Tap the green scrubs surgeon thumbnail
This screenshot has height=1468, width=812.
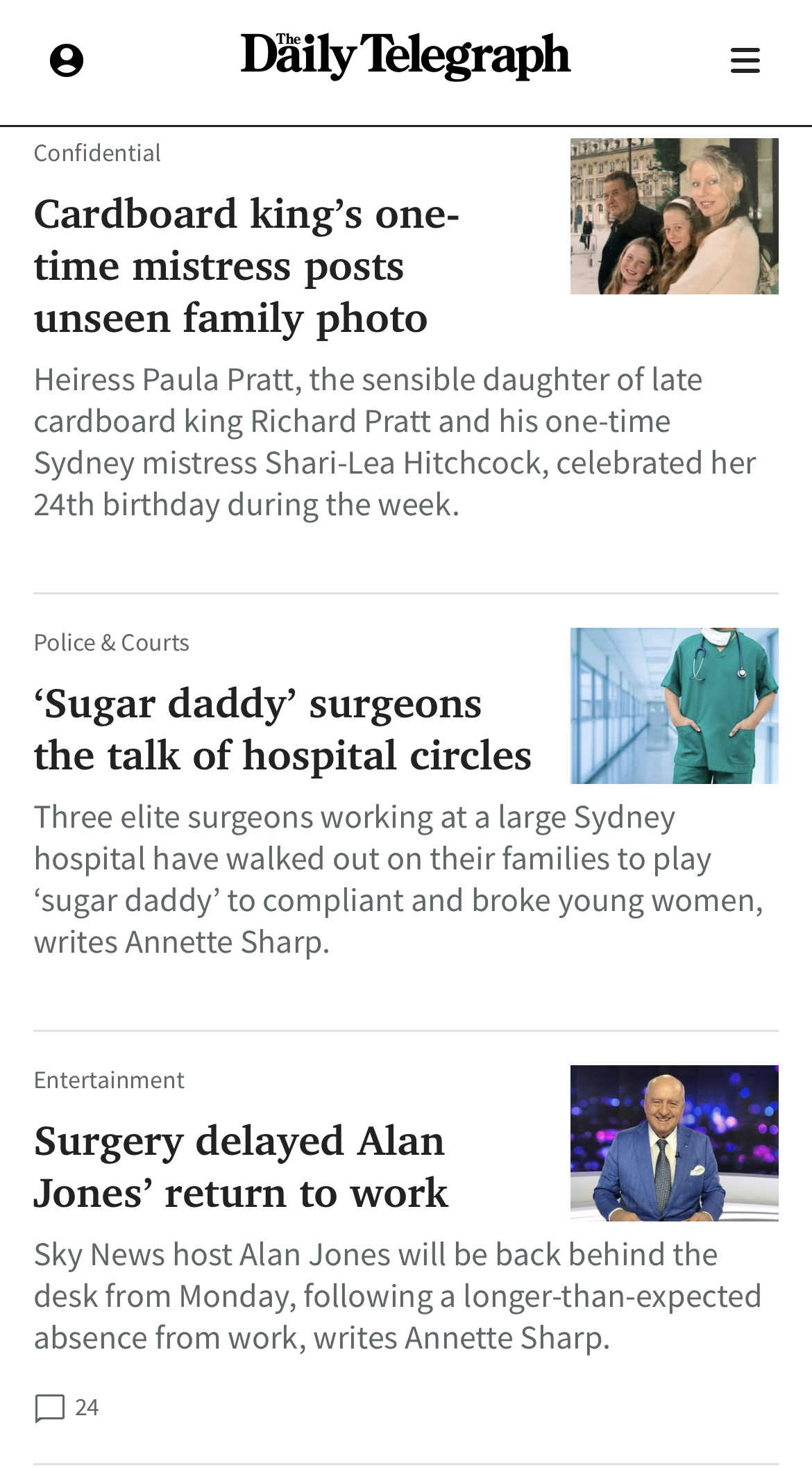tap(674, 706)
